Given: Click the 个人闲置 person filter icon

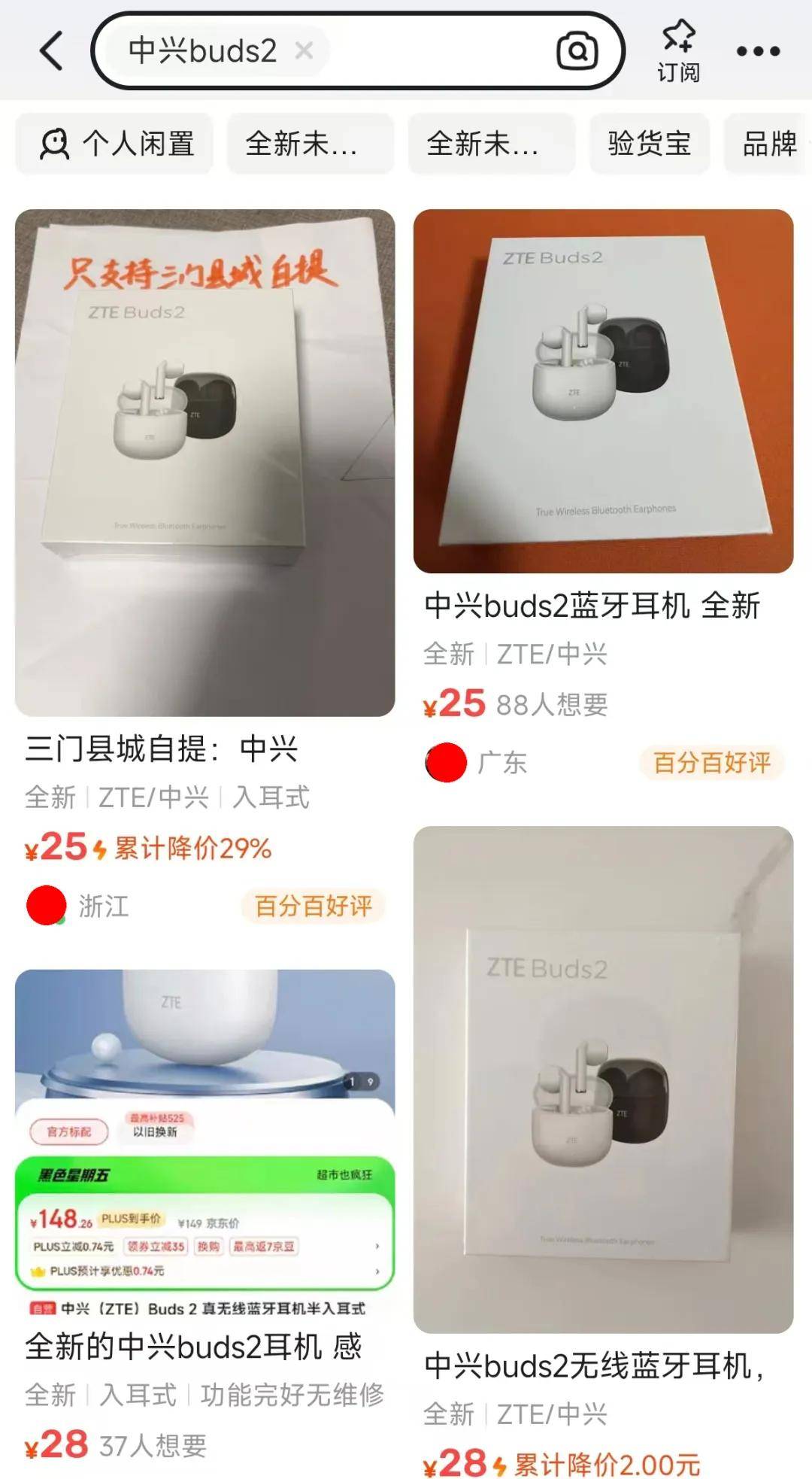Looking at the screenshot, I should coord(54,144).
